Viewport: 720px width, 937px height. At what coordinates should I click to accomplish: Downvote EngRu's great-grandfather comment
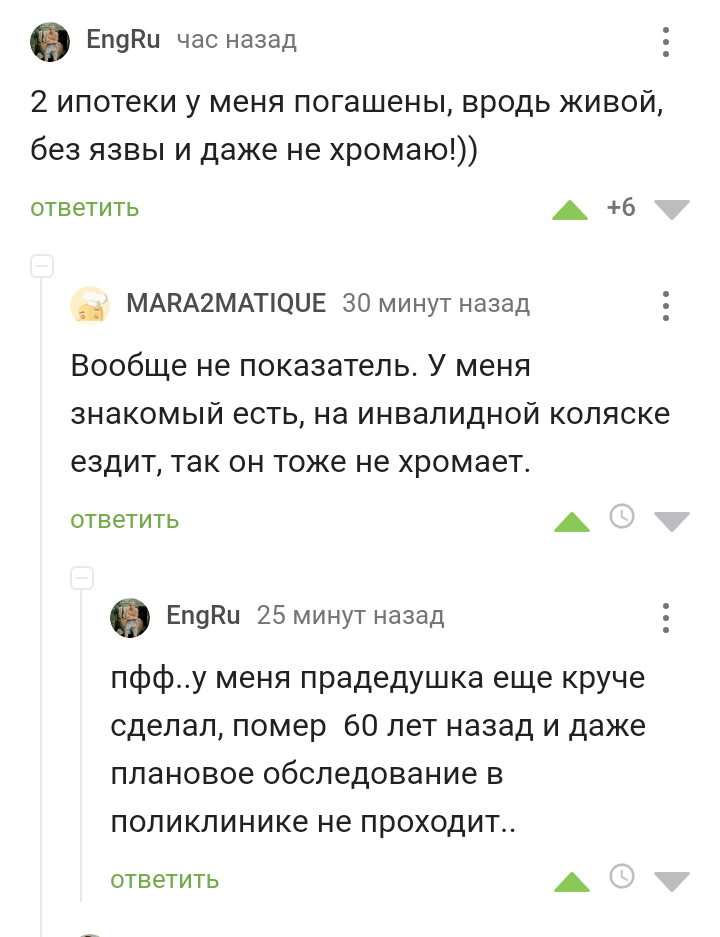click(x=671, y=881)
